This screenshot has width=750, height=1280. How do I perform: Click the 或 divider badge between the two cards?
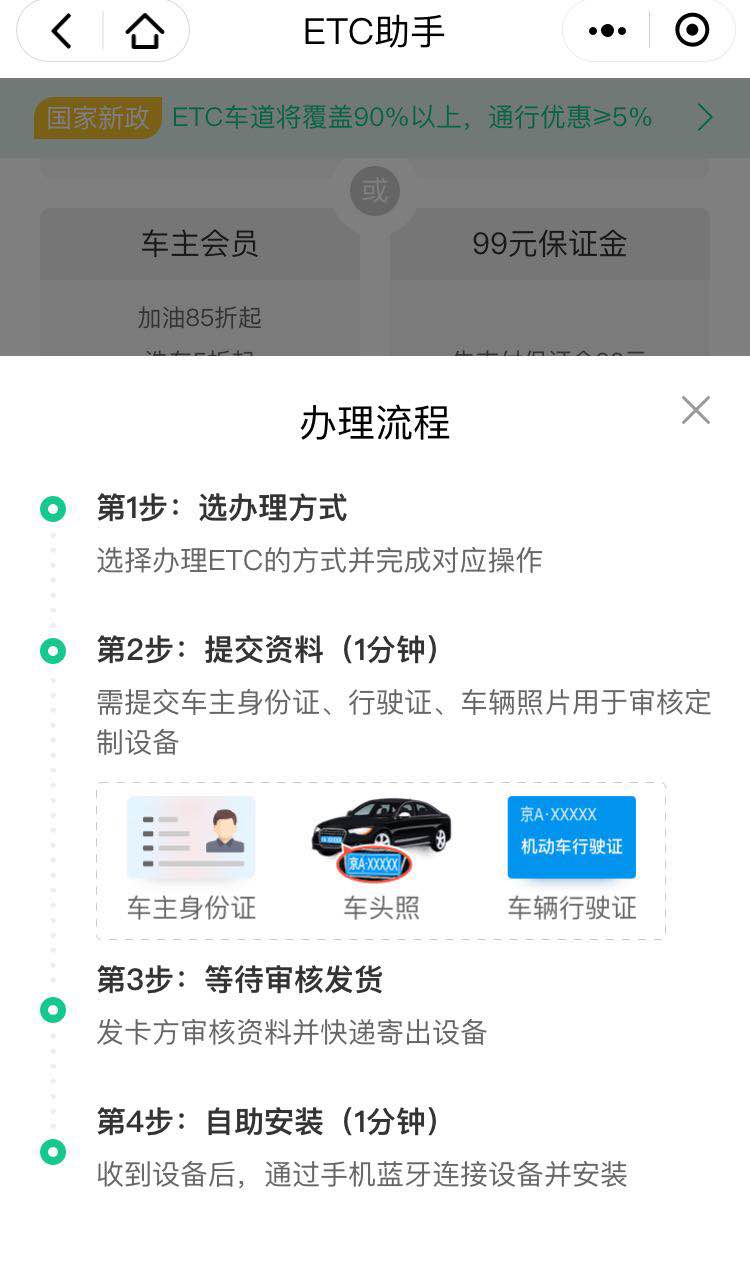tap(373, 191)
